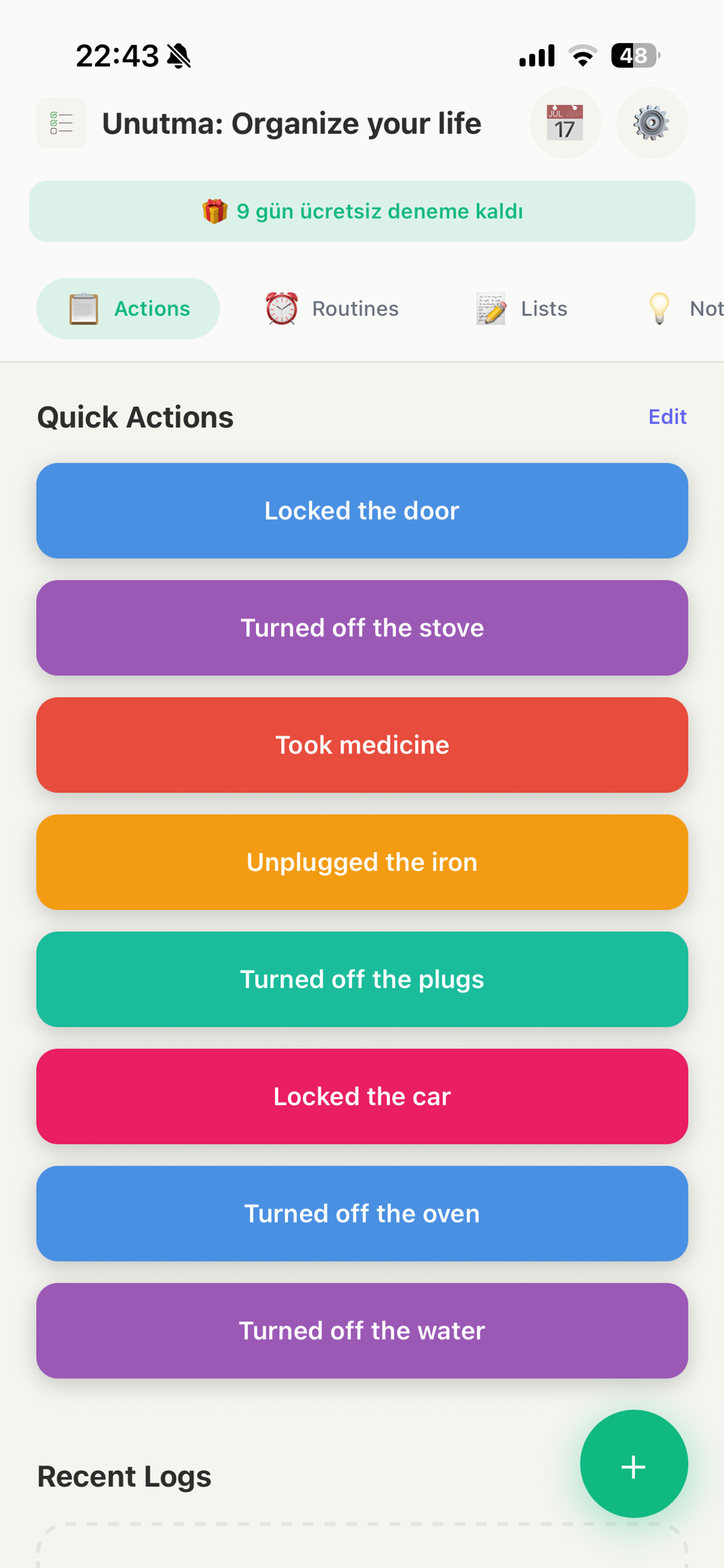
Task: Switch to the Routines tab
Action: pyautogui.click(x=332, y=308)
